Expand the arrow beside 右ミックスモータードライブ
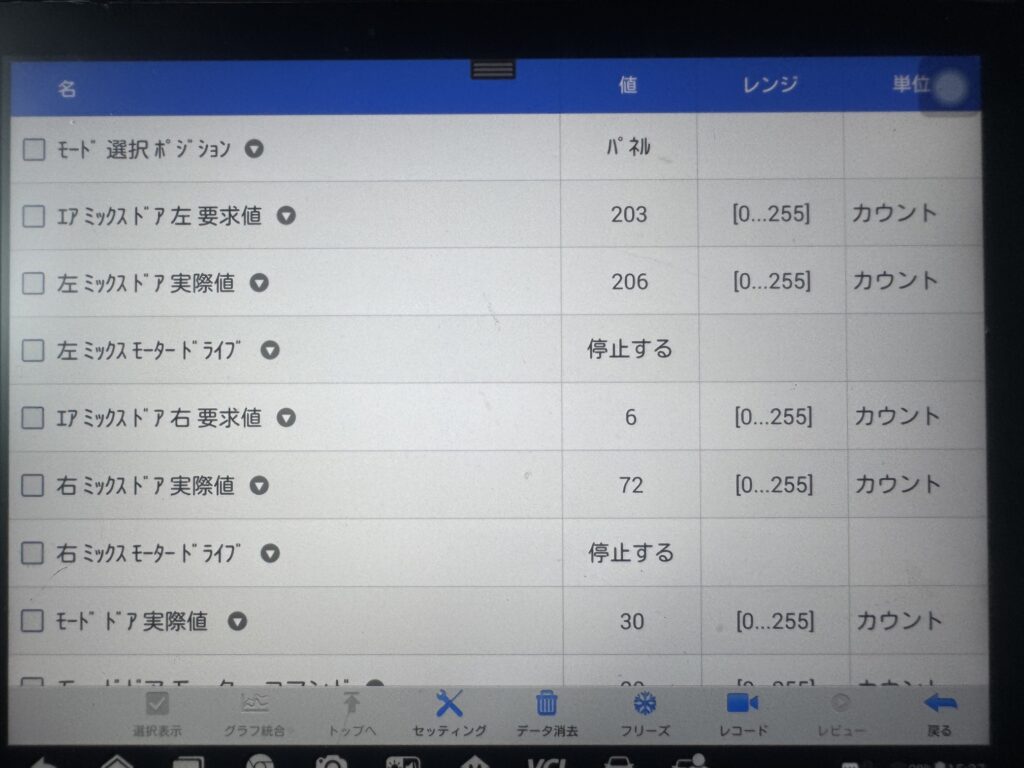Screen dimensions: 1024x768 tap(269, 553)
